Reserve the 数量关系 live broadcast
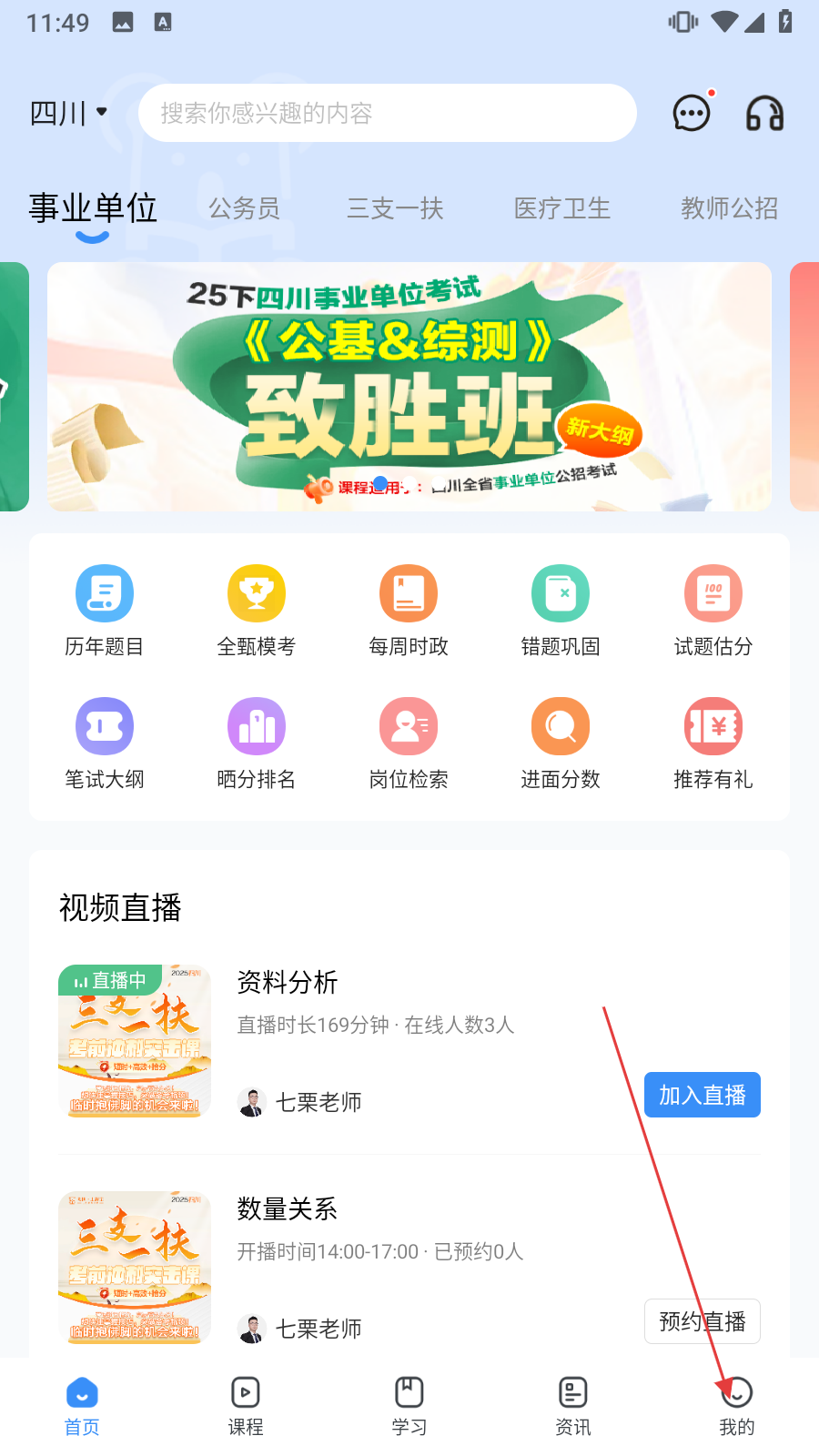The image size is (819, 1456). coord(702,1321)
